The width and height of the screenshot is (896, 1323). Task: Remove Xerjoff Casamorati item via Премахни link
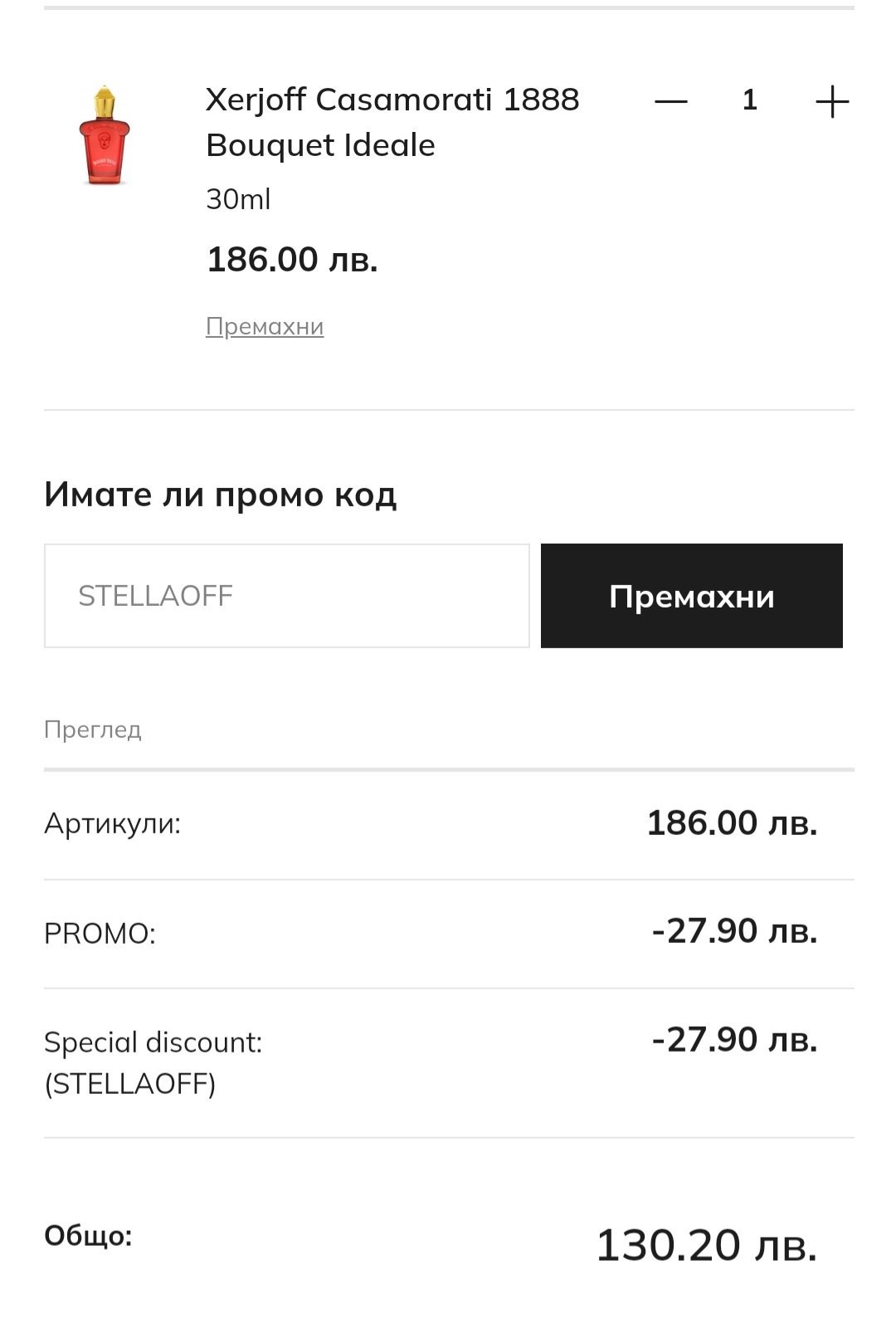(x=265, y=326)
